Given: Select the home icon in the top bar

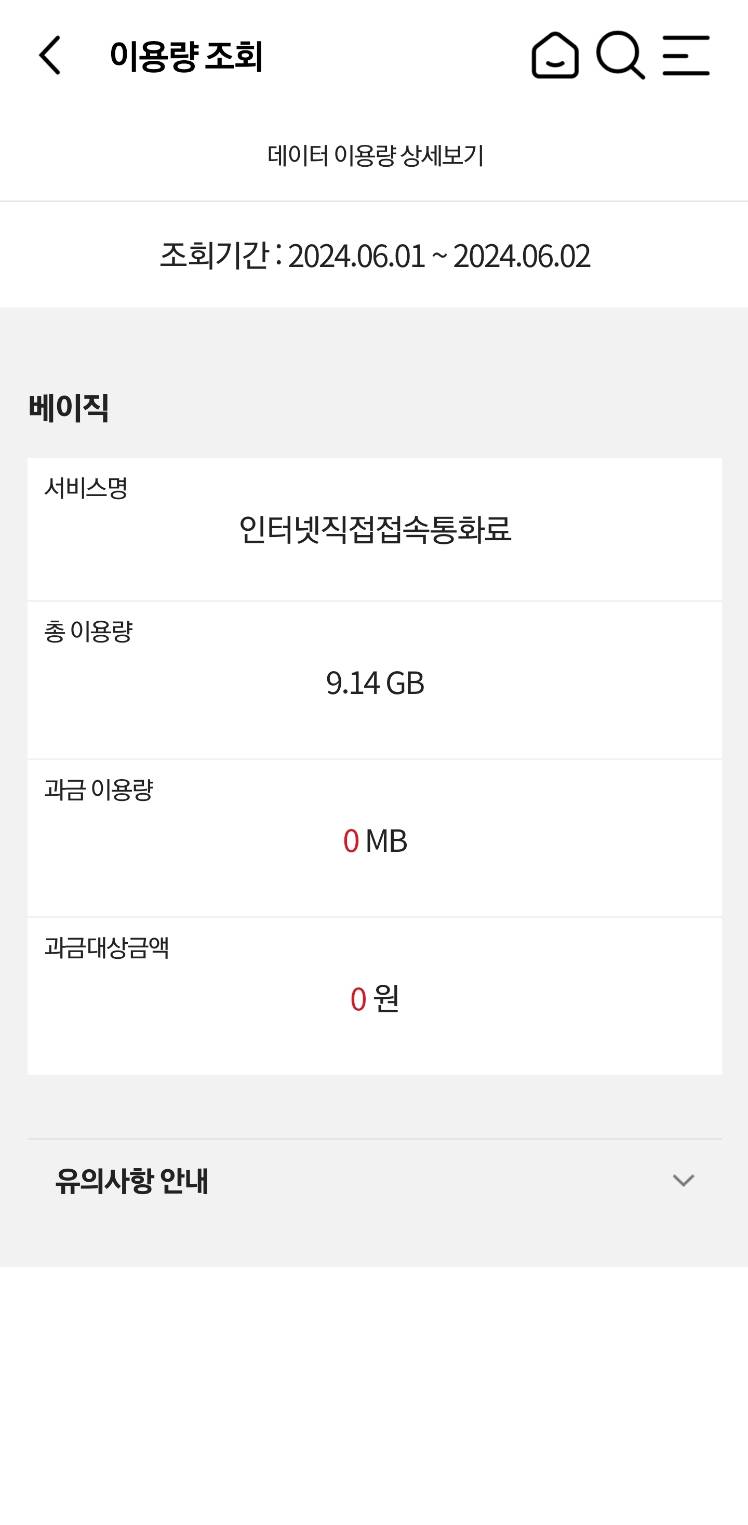Looking at the screenshot, I should pyautogui.click(x=554, y=56).
